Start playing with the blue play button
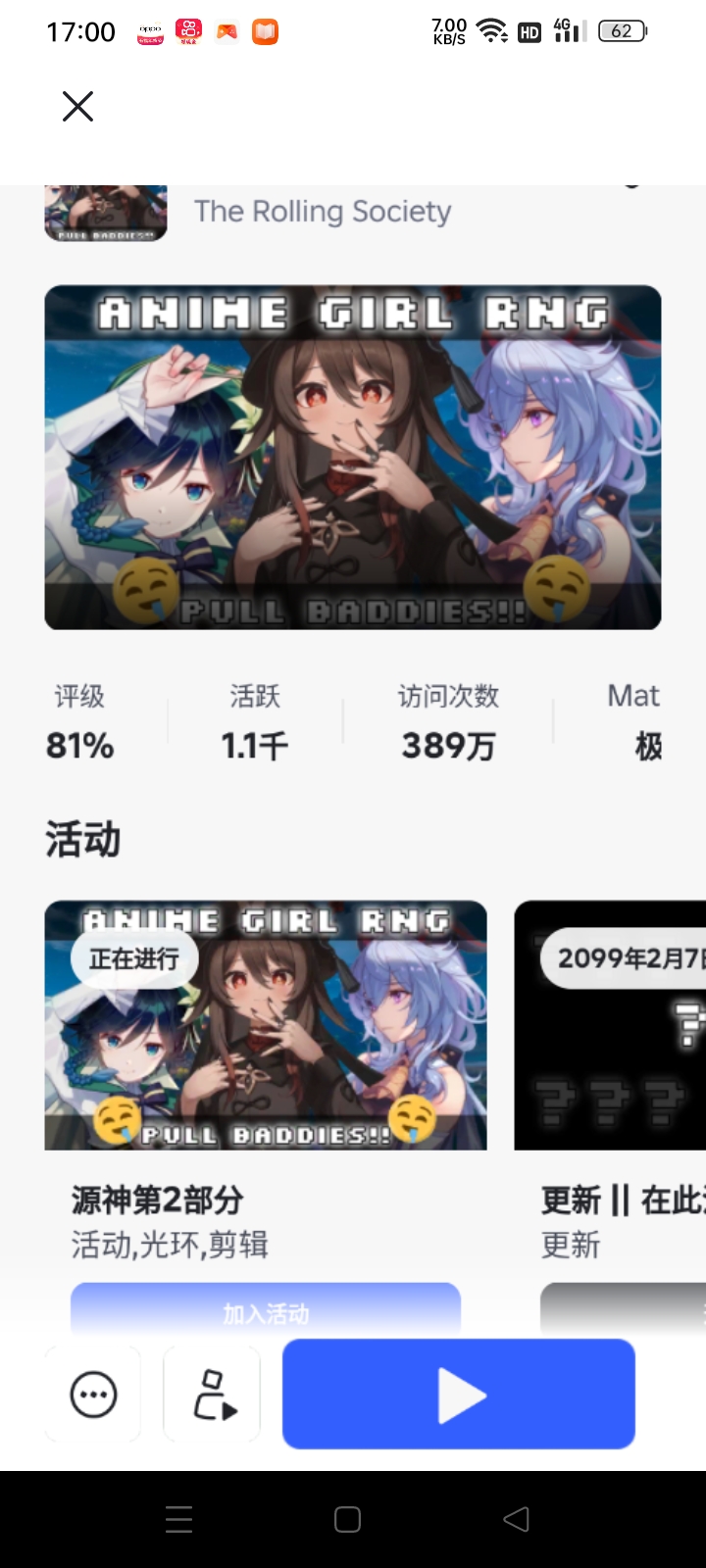This screenshot has height=1568, width=706. 459,1395
